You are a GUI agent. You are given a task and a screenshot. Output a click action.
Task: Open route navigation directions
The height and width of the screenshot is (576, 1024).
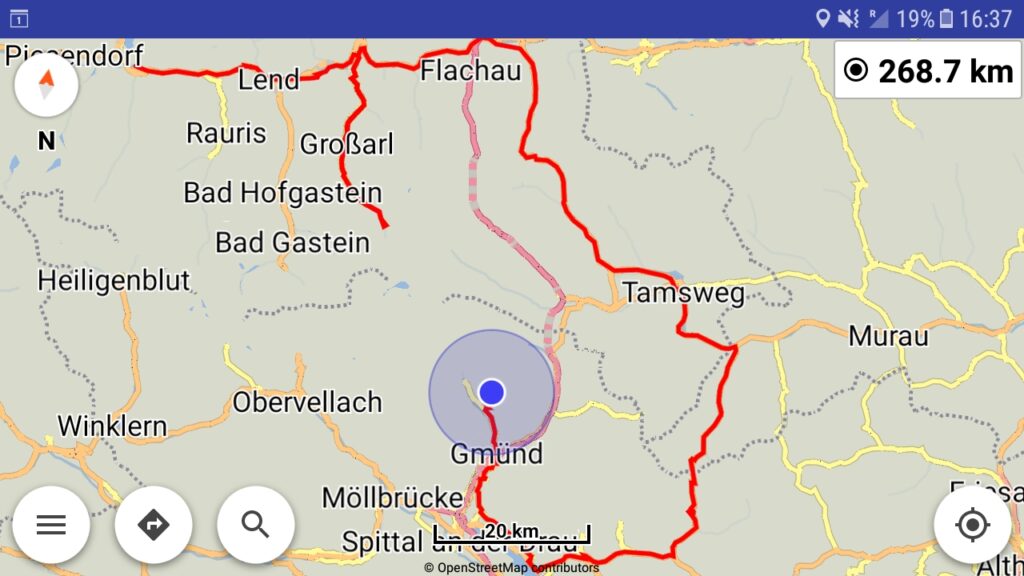[153, 524]
